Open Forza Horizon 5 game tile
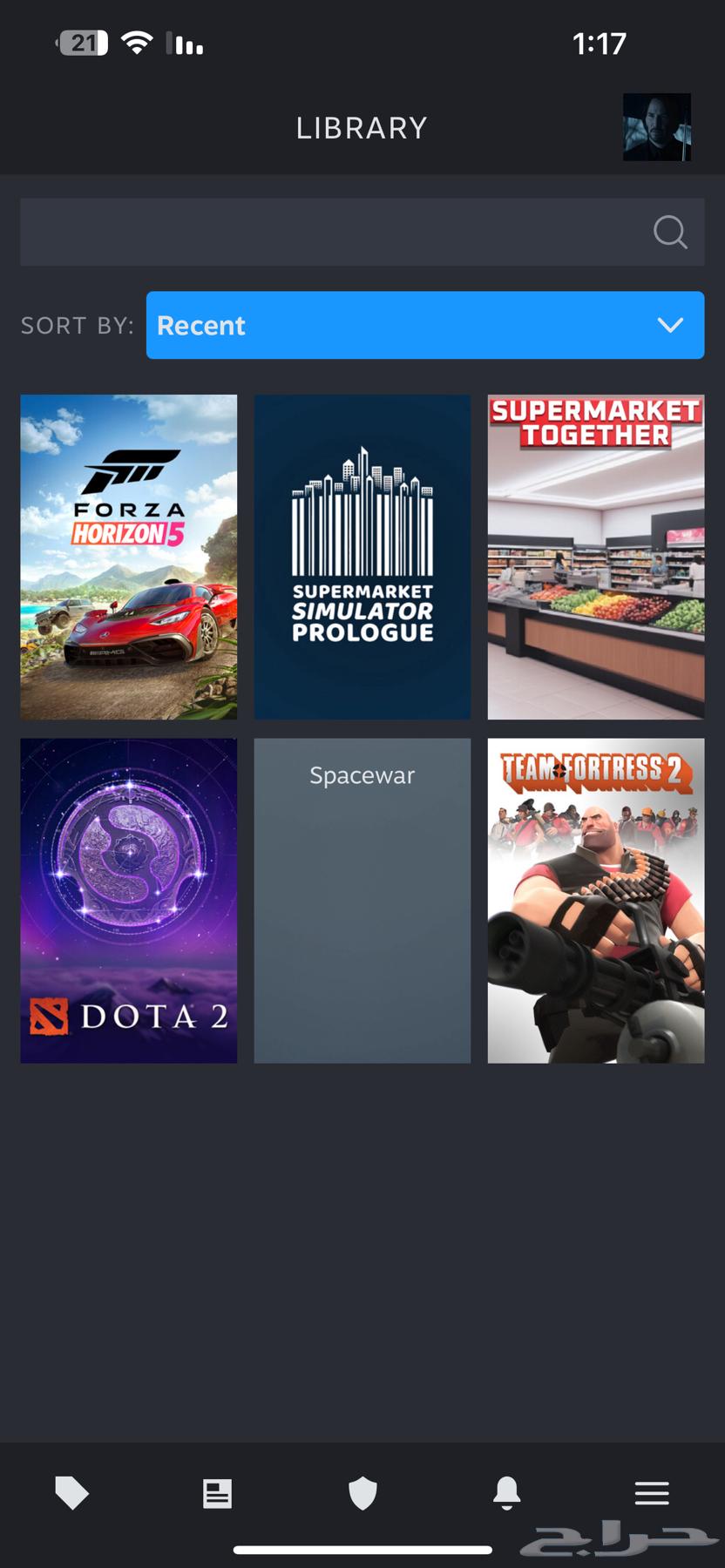The width and height of the screenshot is (725, 1568). (x=129, y=557)
